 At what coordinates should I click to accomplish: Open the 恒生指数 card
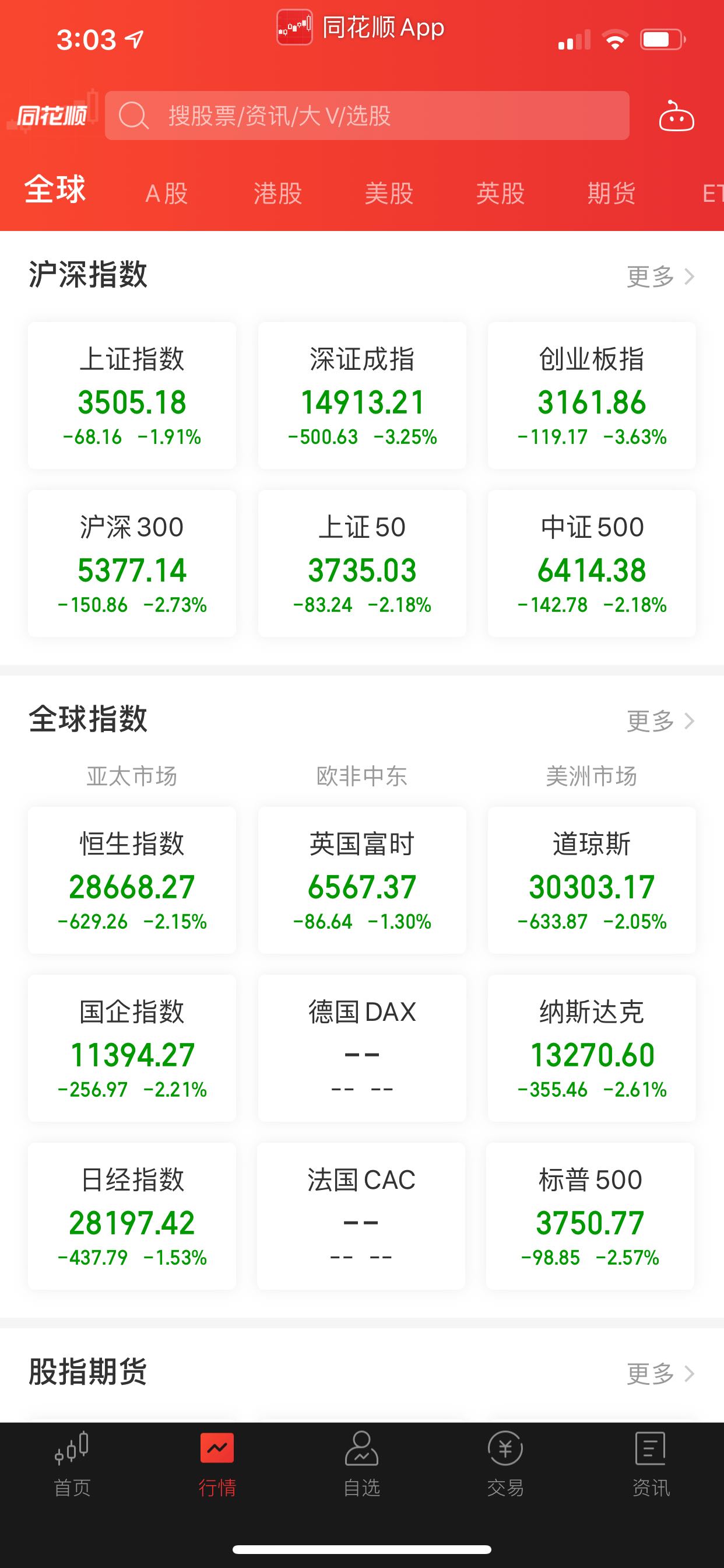click(x=132, y=880)
